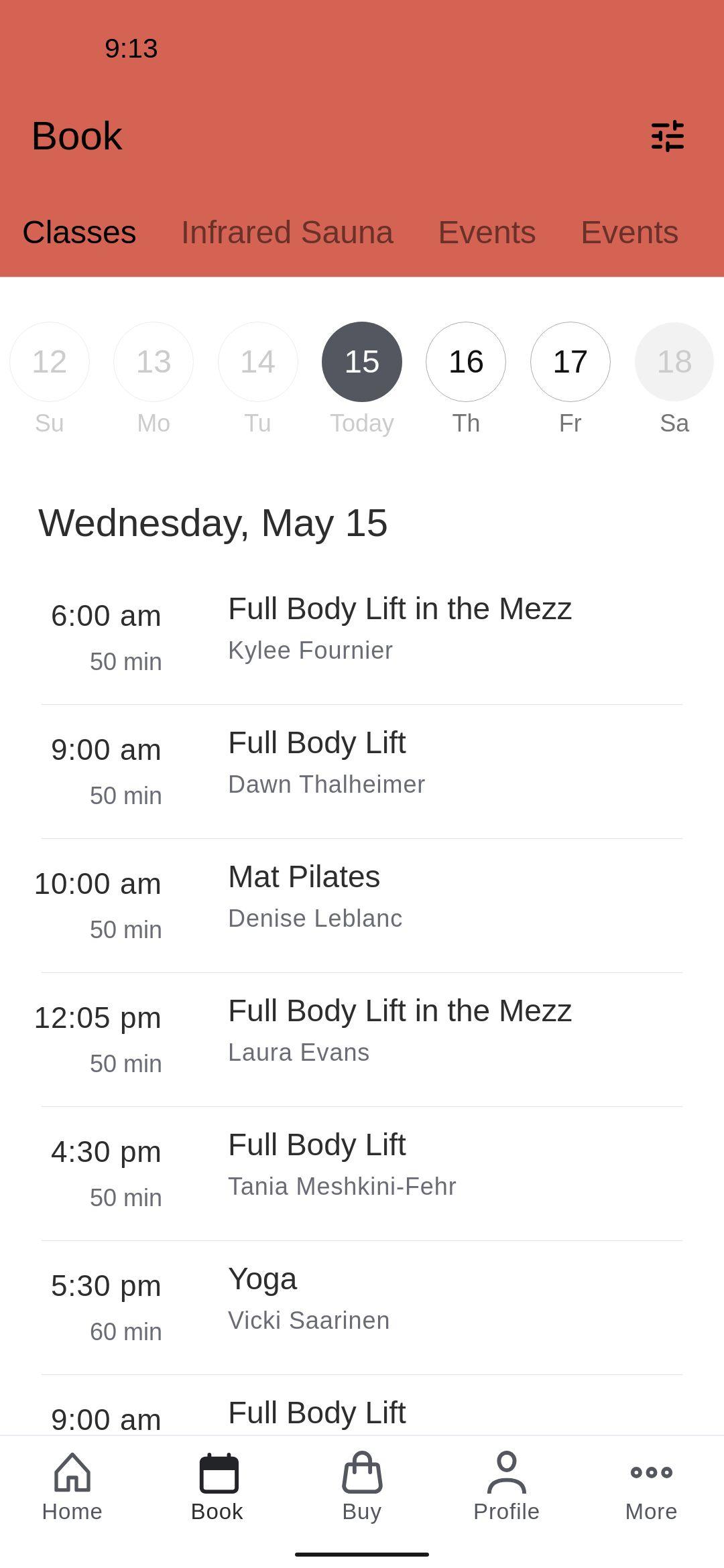This screenshot has height=1568, width=724.
Task: Open Full Body Lift with Tania Meshkini-Fehr
Action: pyautogui.click(x=362, y=1173)
